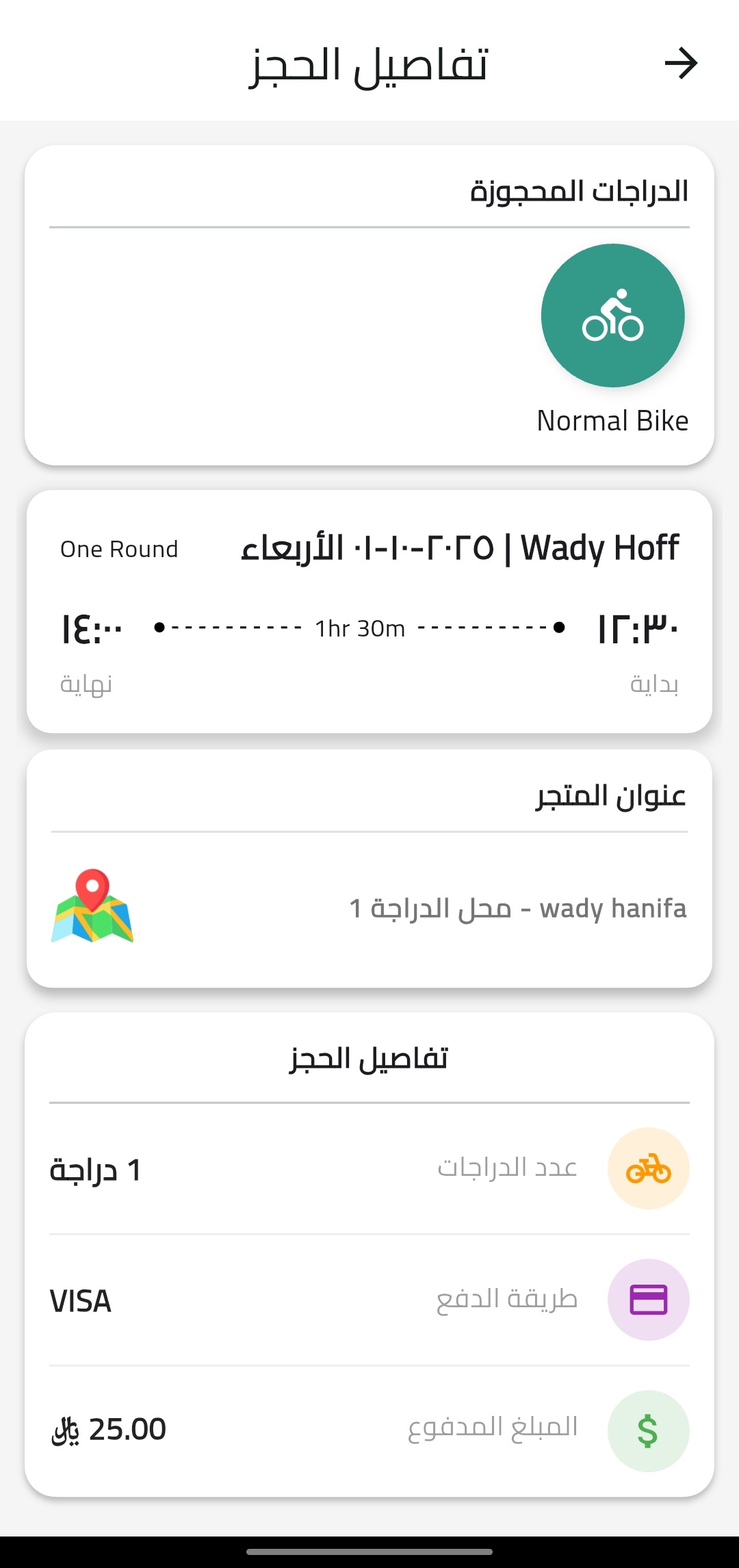Open the store location map icon
The image size is (739, 1568).
point(92,906)
